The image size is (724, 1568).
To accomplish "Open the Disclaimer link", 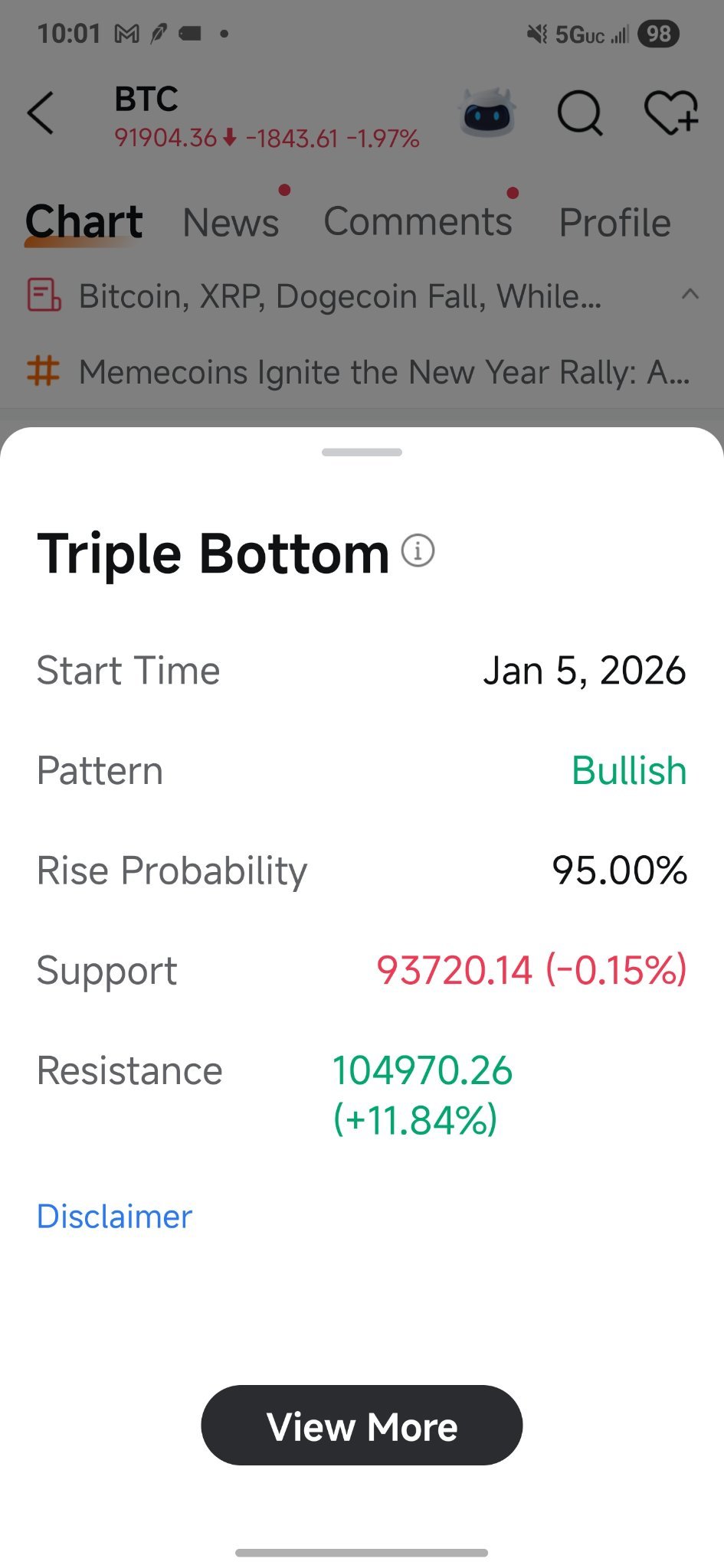I will coord(113,1216).
